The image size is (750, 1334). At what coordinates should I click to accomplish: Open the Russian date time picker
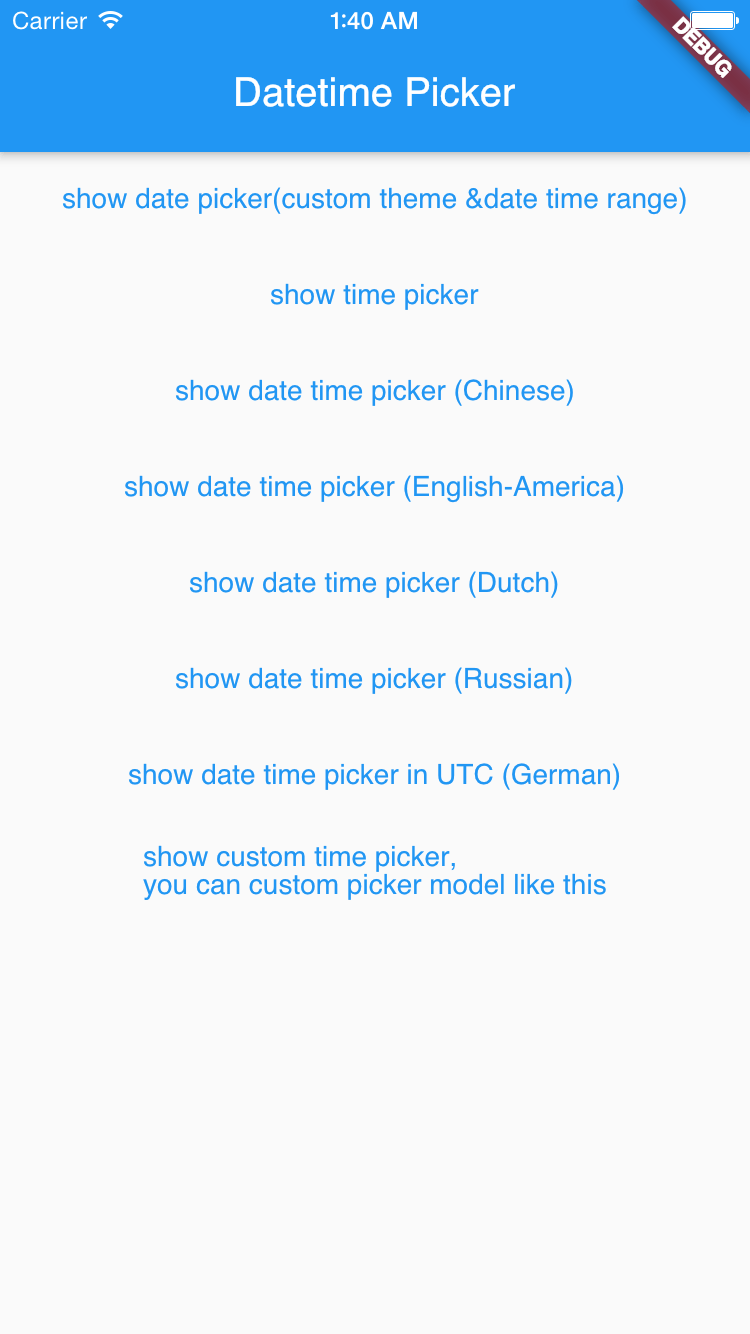(374, 679)
